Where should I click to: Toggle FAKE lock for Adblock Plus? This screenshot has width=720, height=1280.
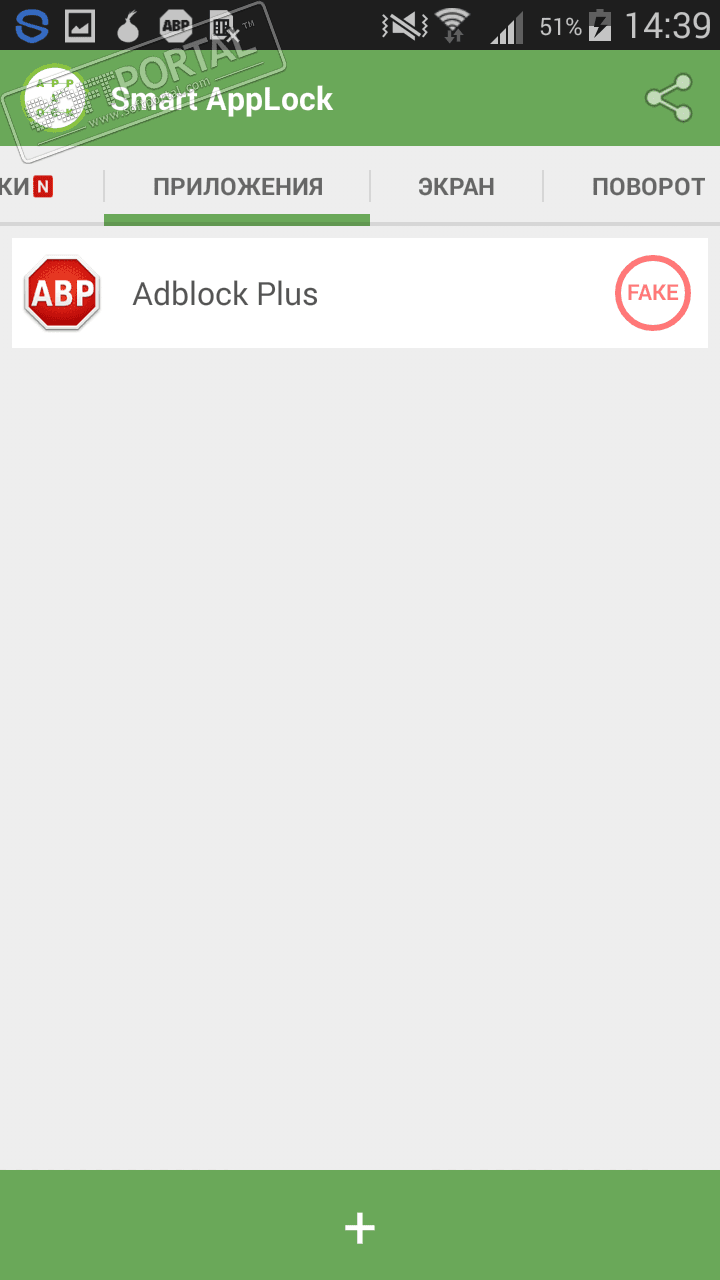[x=652, y=293]
